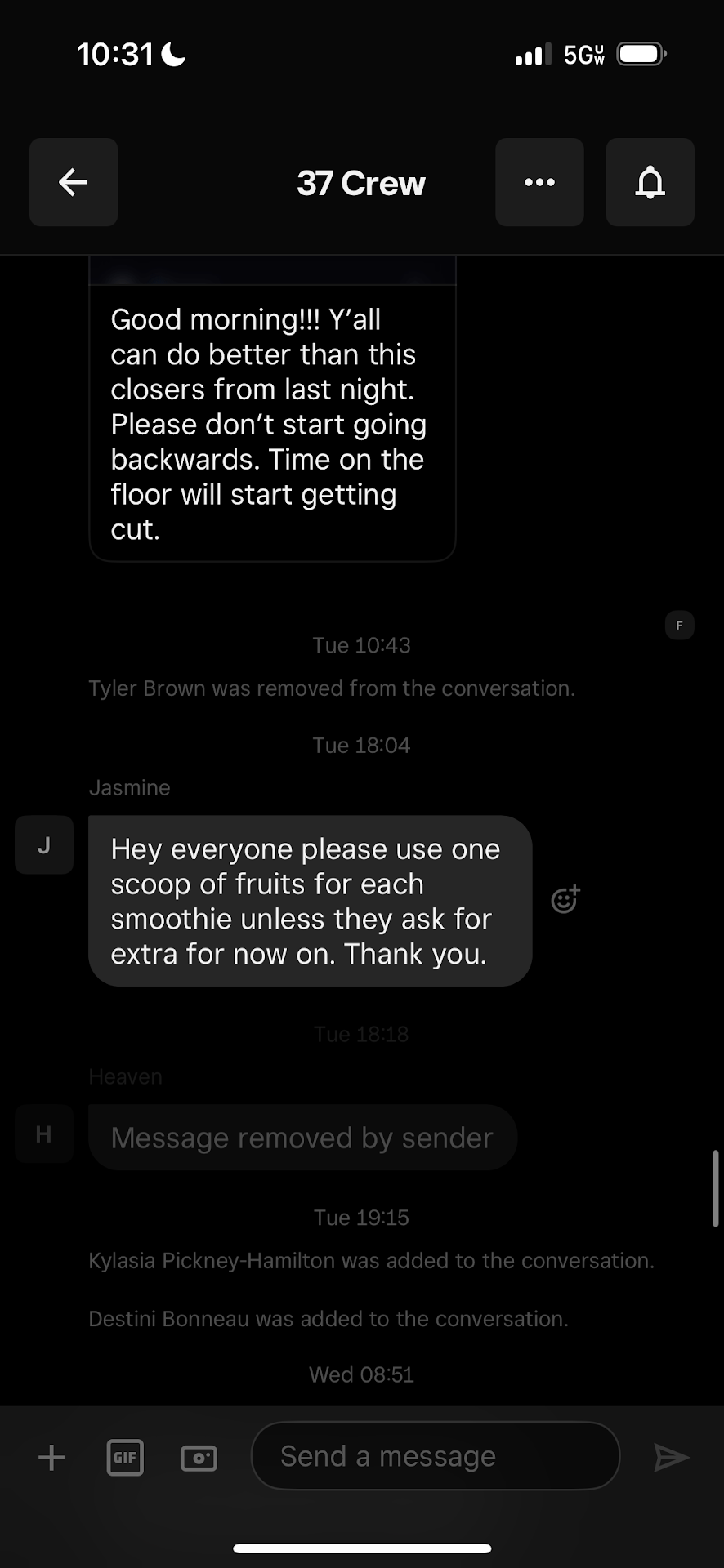Add a reaction to Jasmine's message
The image size is (724, 1568).
(x=565, y=899)
